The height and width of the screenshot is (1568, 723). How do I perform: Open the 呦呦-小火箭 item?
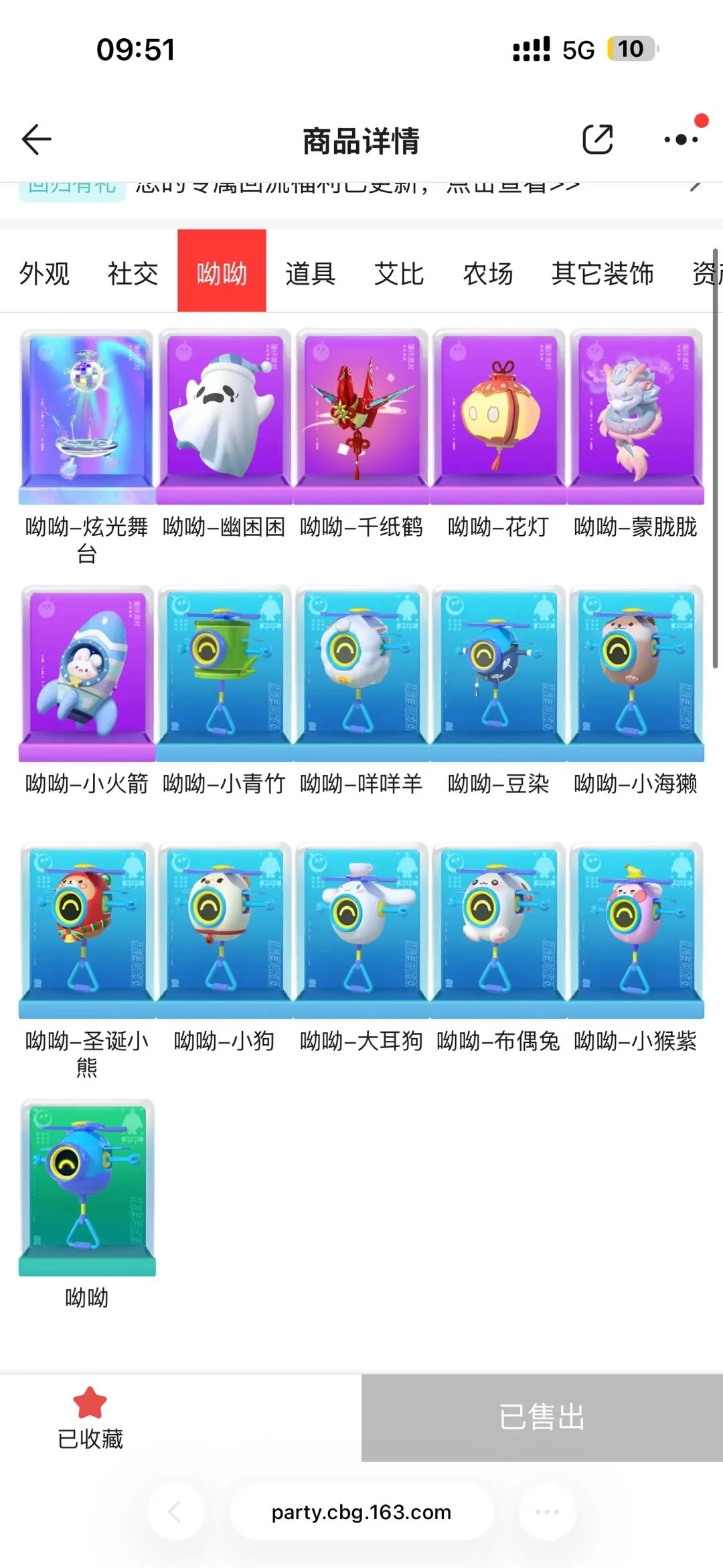[87, 673]
